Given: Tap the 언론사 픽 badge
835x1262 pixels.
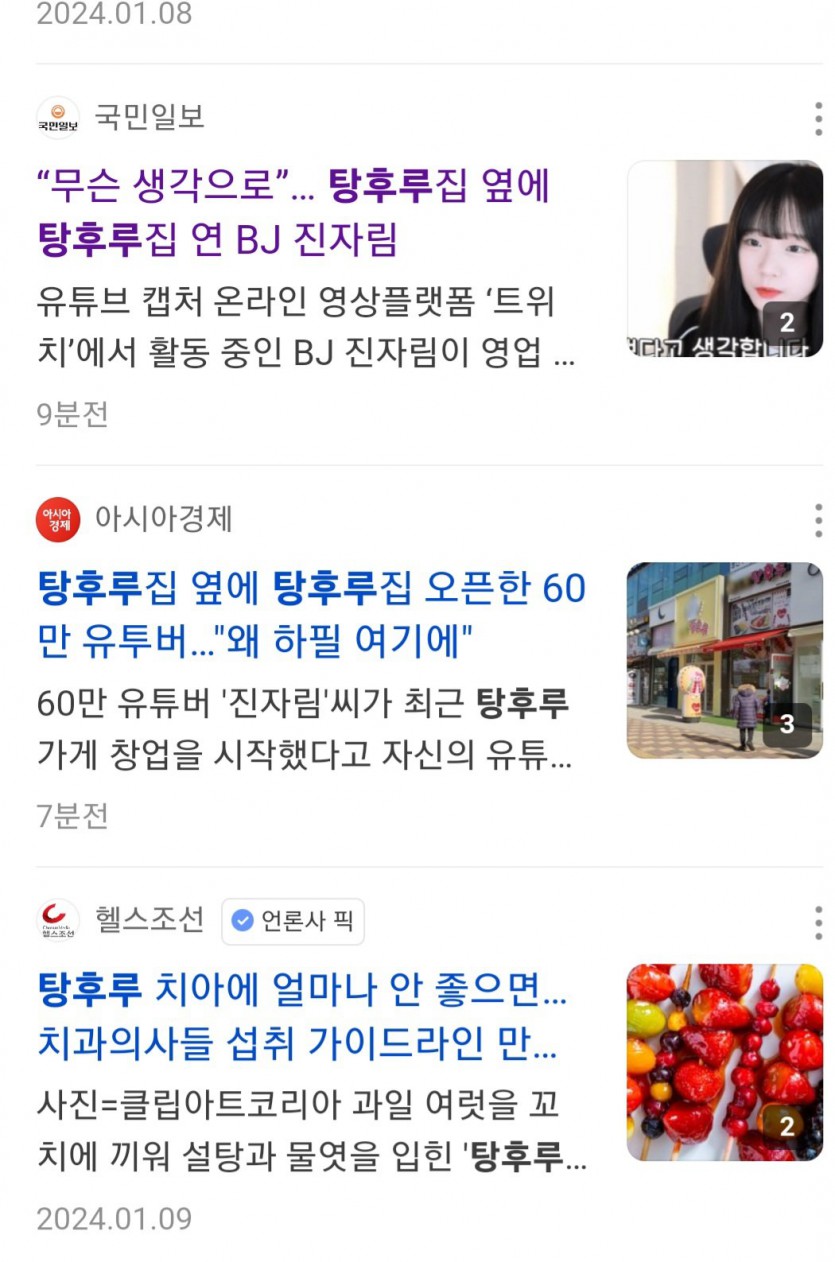Looking at the screenshot, I should click(x=293, y=921).
